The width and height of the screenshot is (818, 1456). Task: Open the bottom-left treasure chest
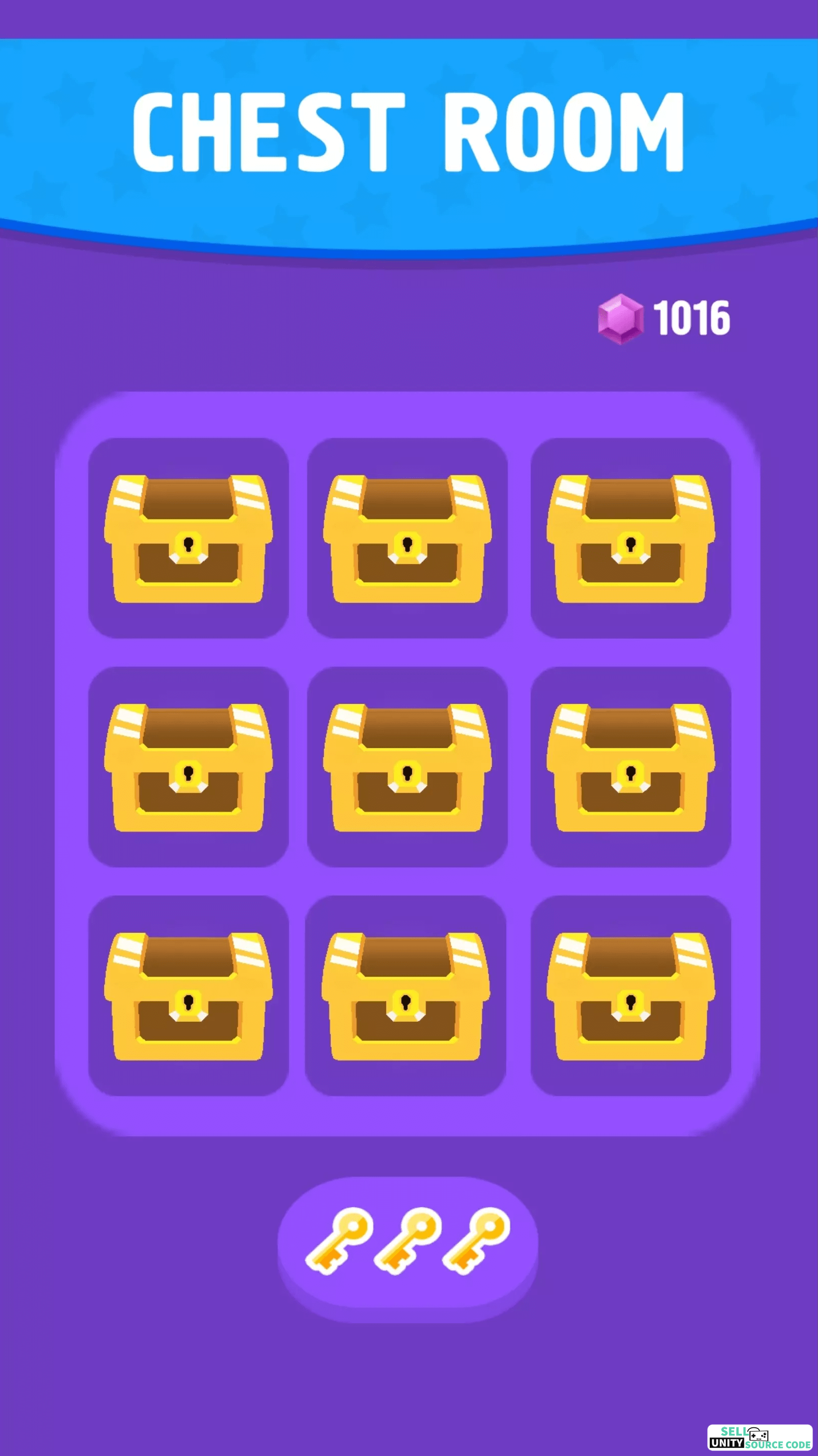pos(188,997)
